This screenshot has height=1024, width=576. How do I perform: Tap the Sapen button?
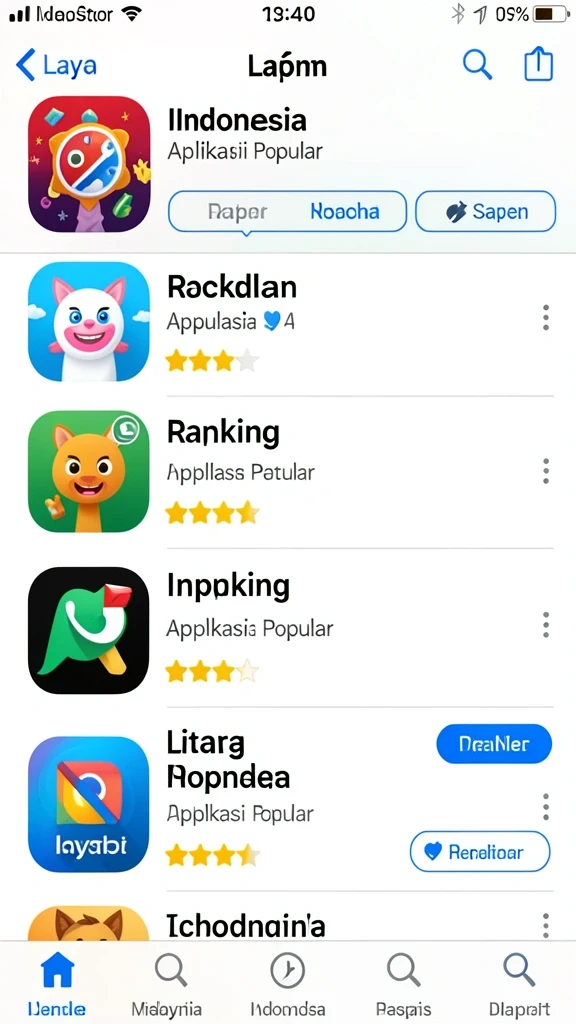[x=486, y=212]
